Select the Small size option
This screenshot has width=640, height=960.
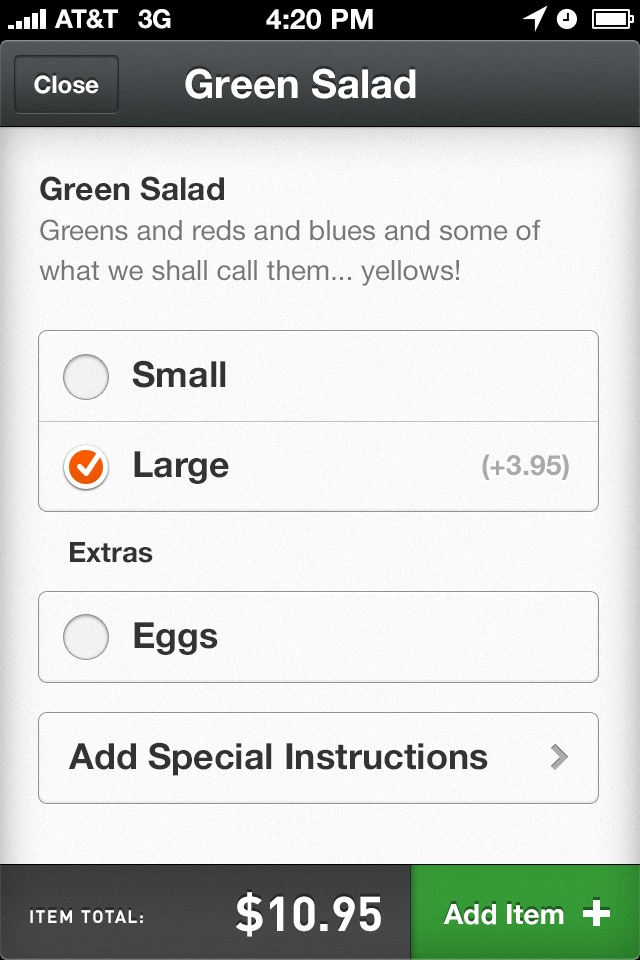[86, 378]
